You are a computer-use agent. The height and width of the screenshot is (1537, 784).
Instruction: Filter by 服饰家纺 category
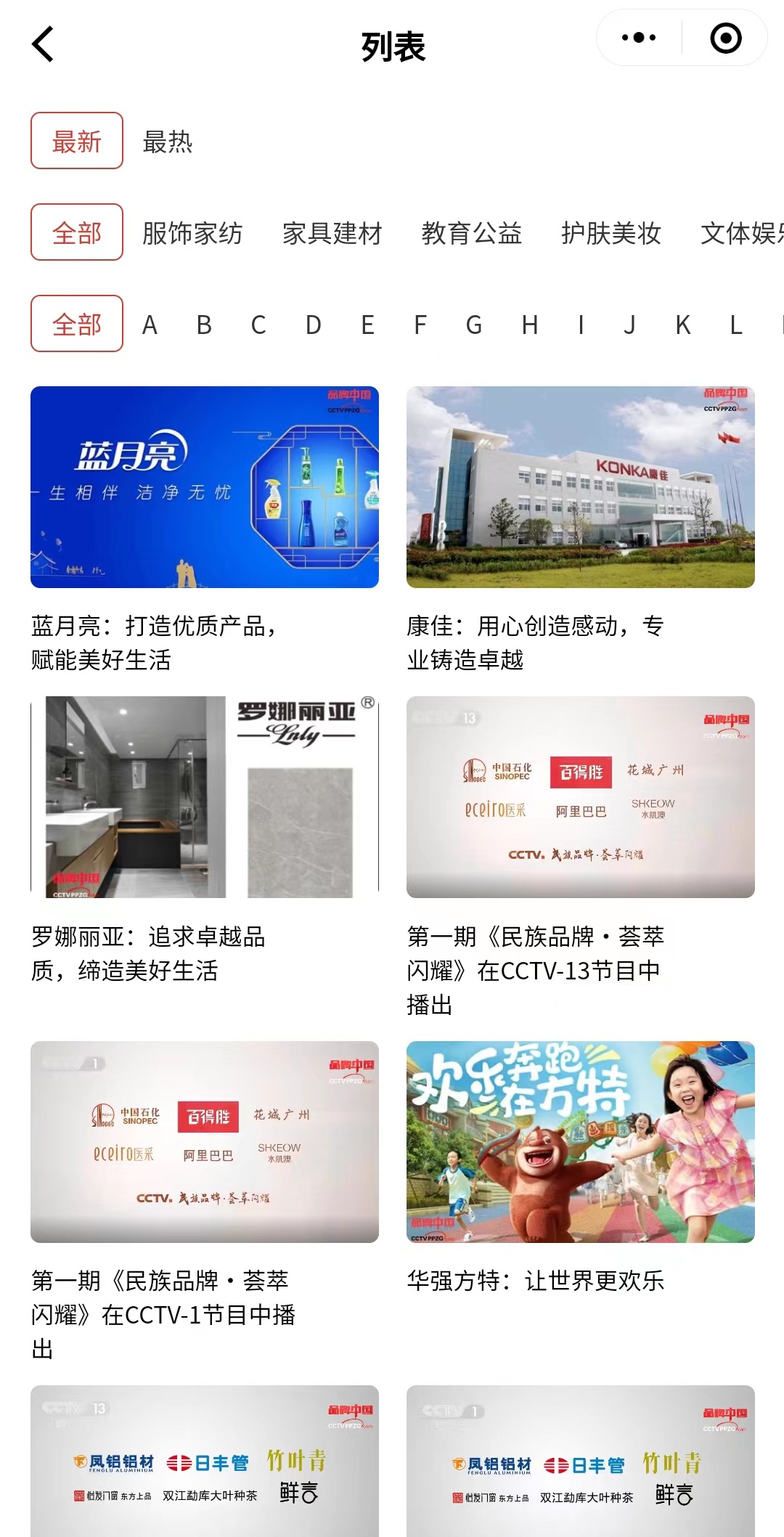pyautogui.click(x=192, y=233)
